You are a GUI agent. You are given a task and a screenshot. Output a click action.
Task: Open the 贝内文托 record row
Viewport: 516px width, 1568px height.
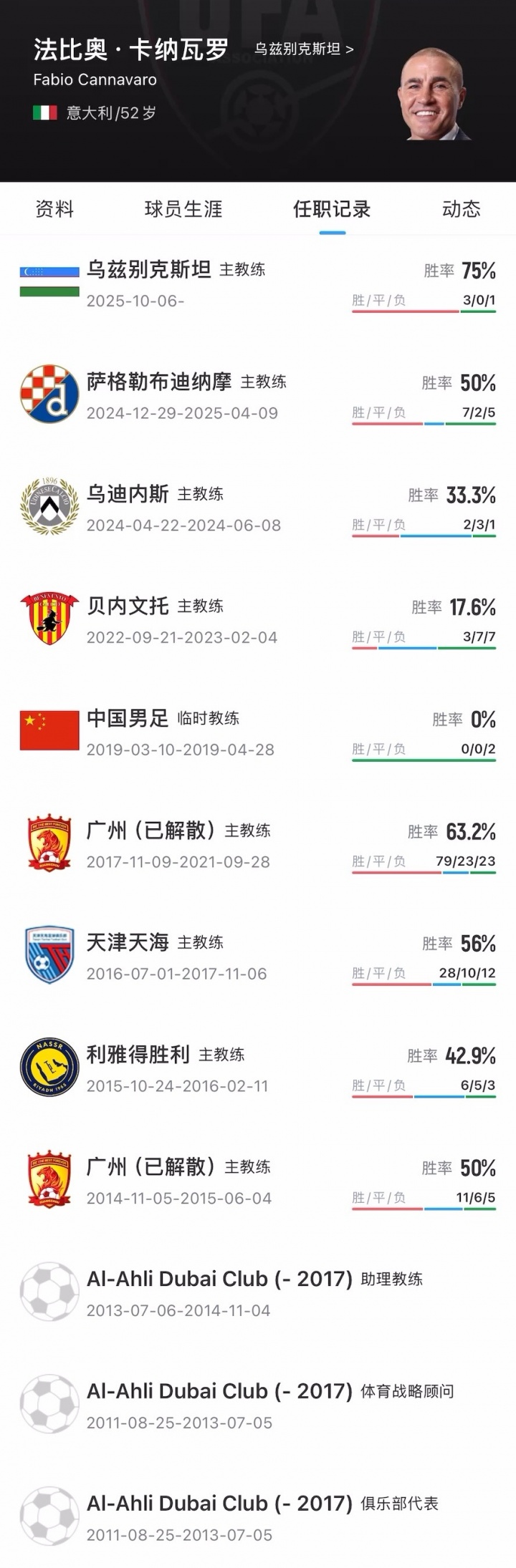click(x=258, y=620)
